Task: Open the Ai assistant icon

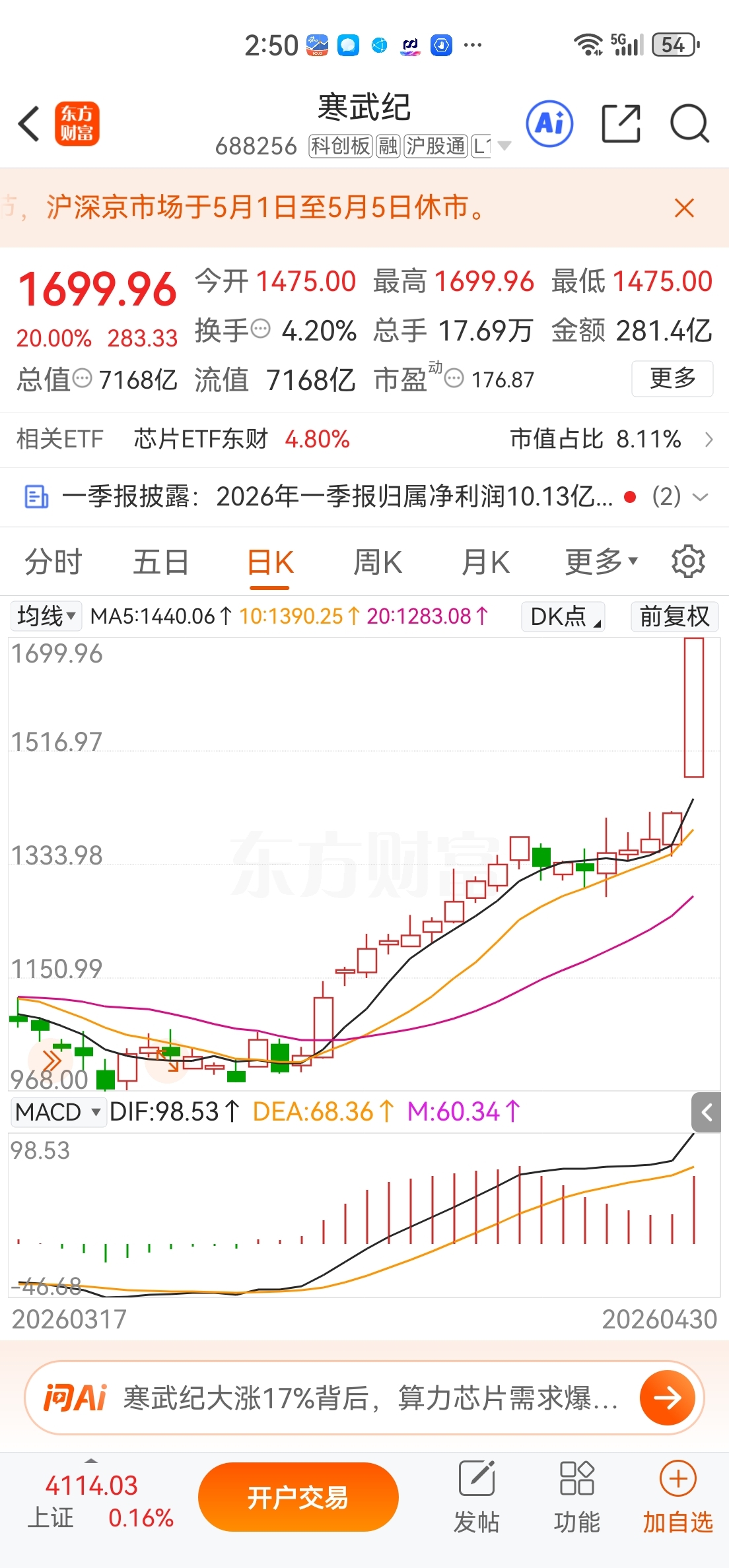Action: click(x=549, y=123)
